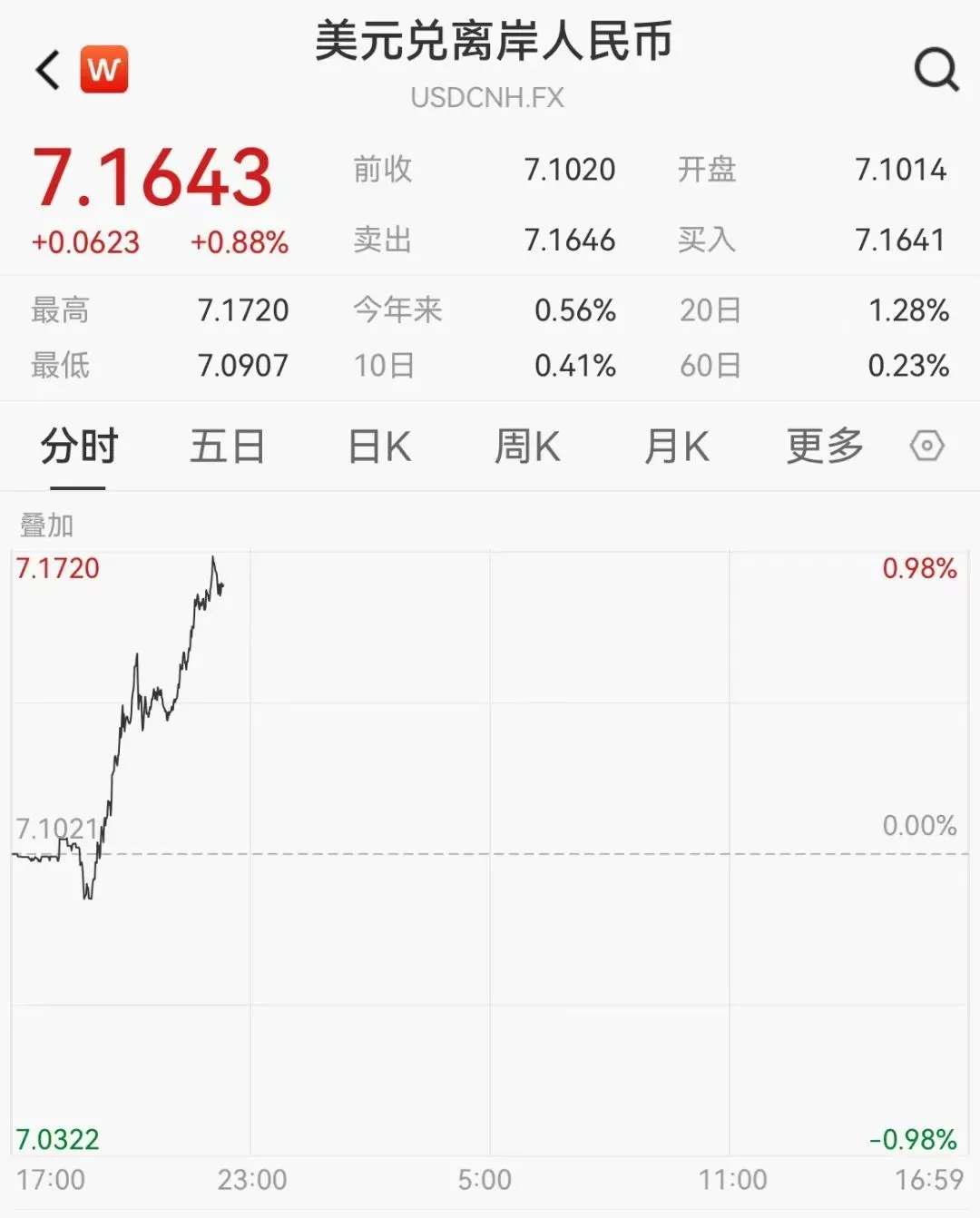Go back using the arrow
Screen dimensions: 980x1218
(x=47, y=70)
